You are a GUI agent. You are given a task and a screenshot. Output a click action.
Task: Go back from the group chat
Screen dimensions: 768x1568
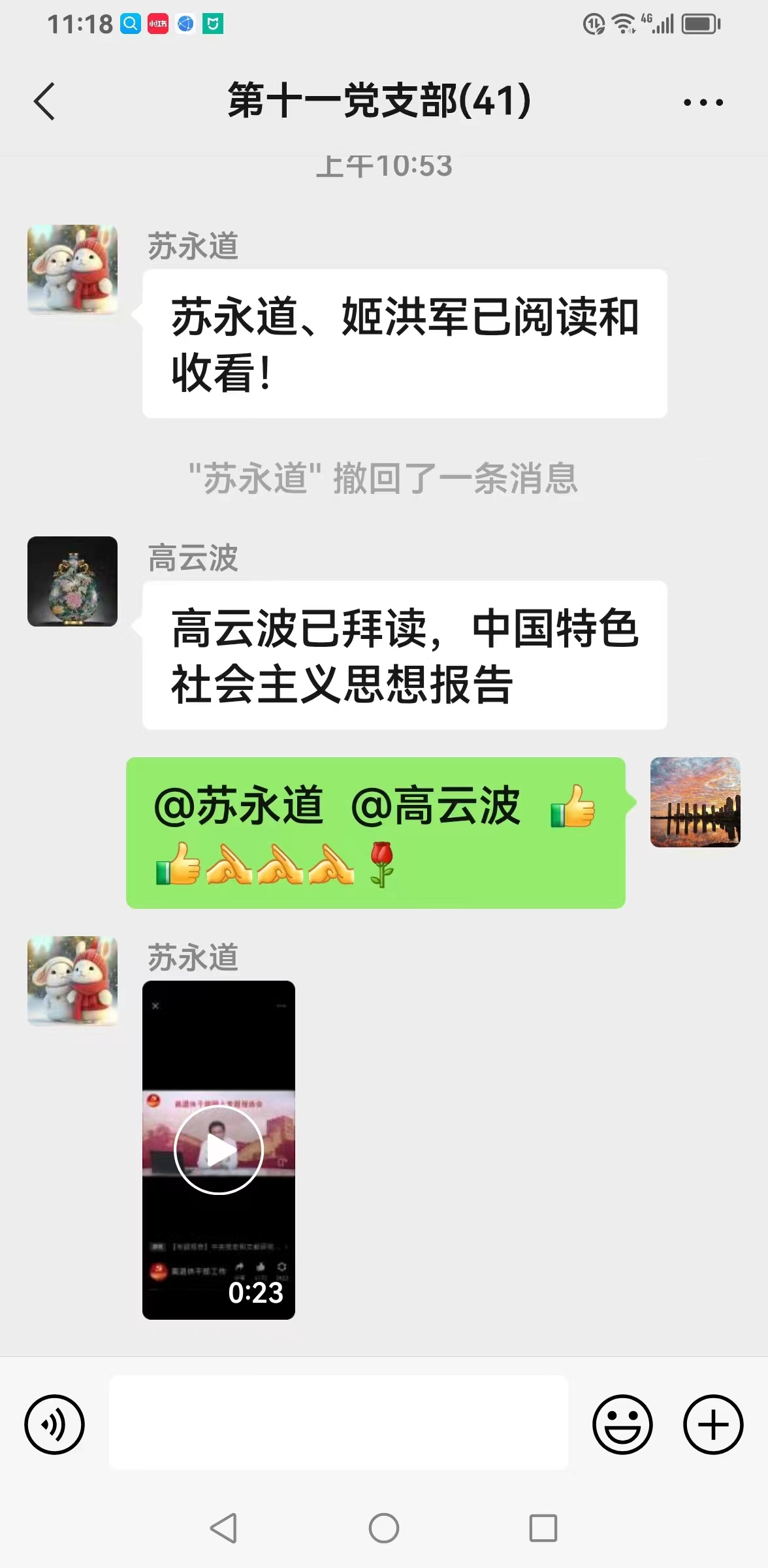tap(44, 102)
